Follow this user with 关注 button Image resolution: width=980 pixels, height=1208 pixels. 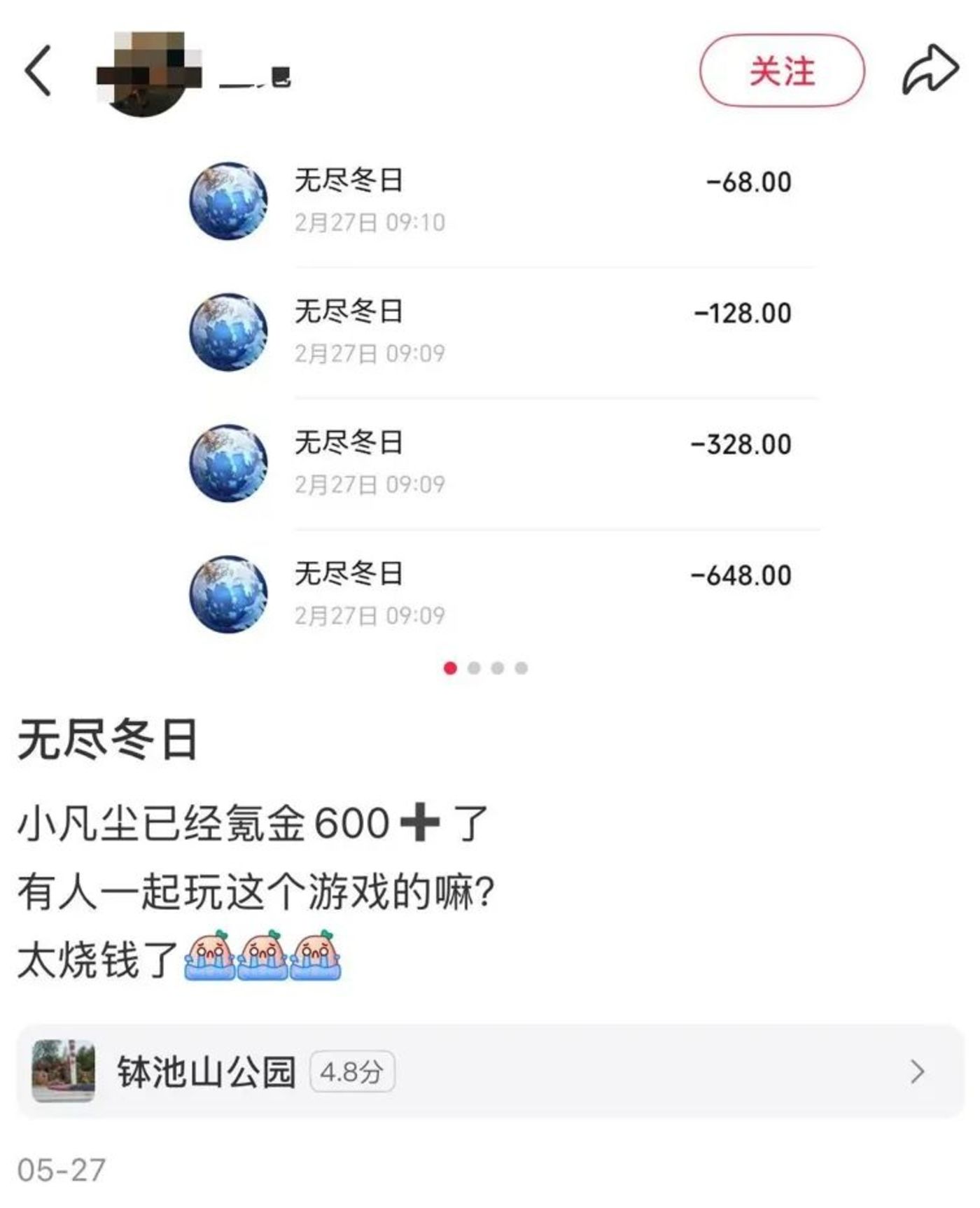coord(781,71)
